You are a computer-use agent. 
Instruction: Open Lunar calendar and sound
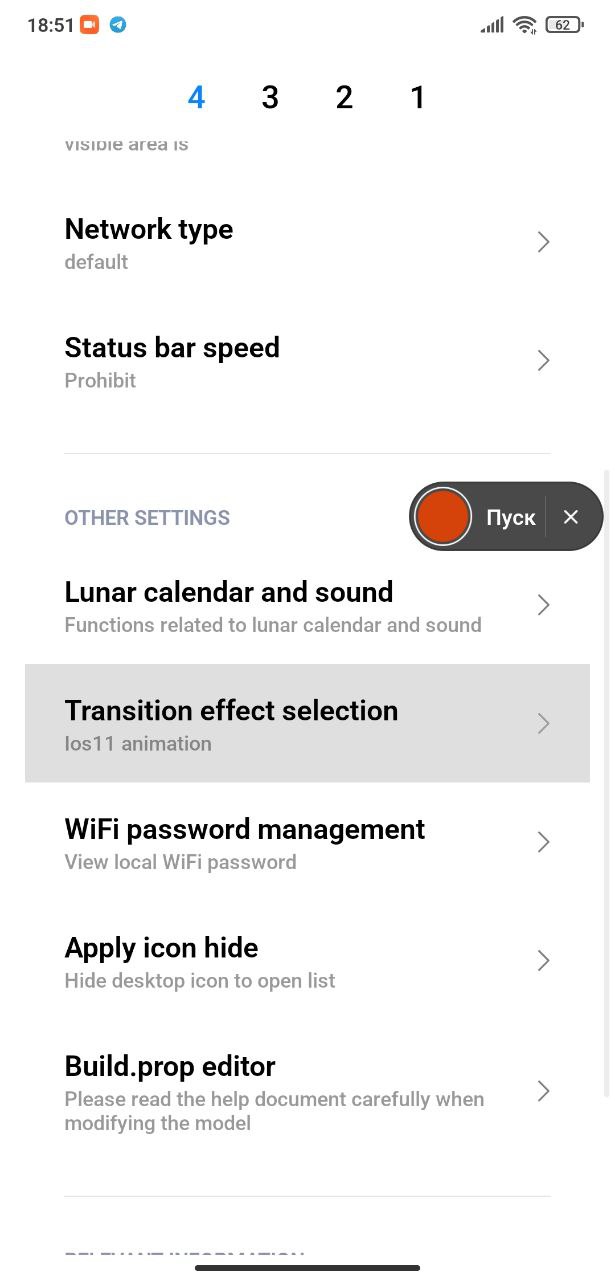[x=307, y=605]
